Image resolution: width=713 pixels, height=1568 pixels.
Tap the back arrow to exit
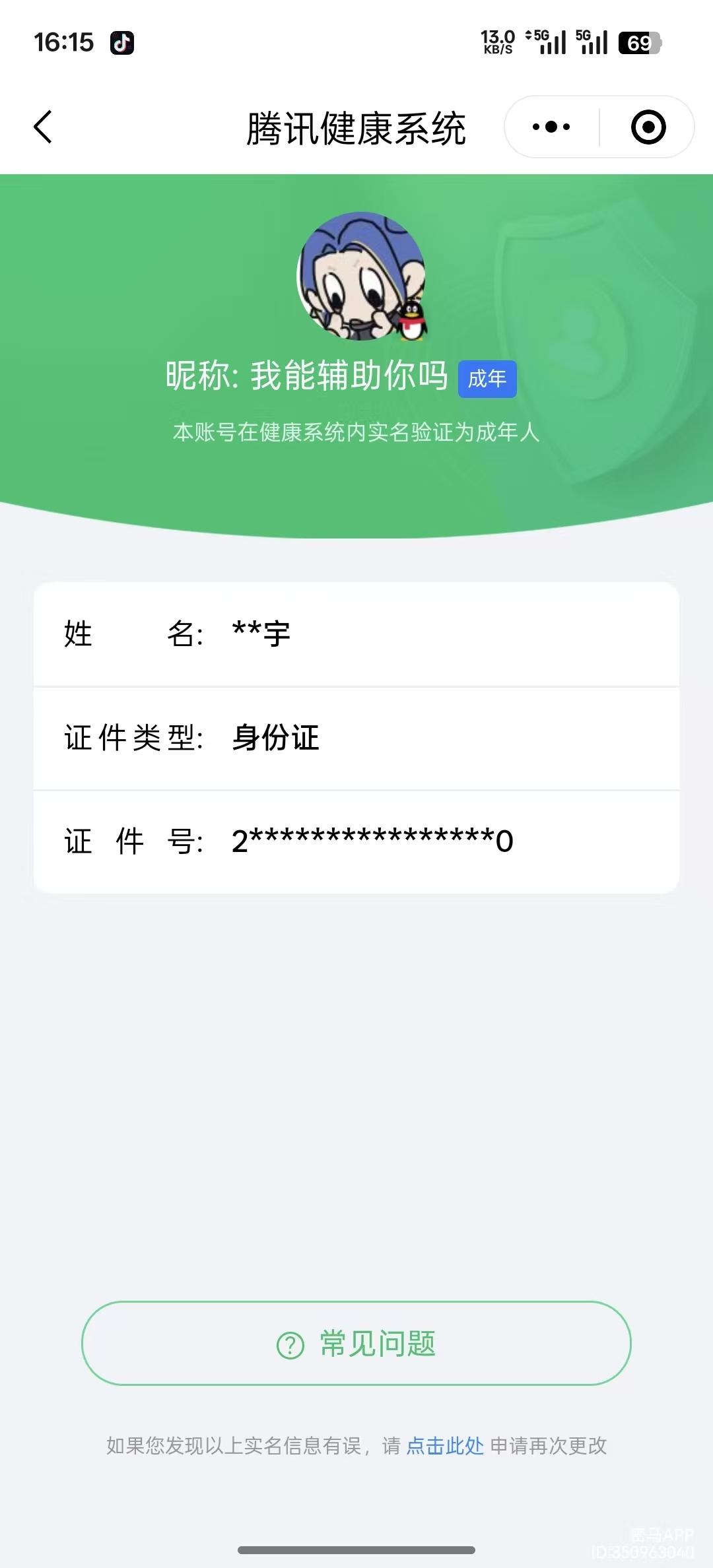tap(42, 127)
